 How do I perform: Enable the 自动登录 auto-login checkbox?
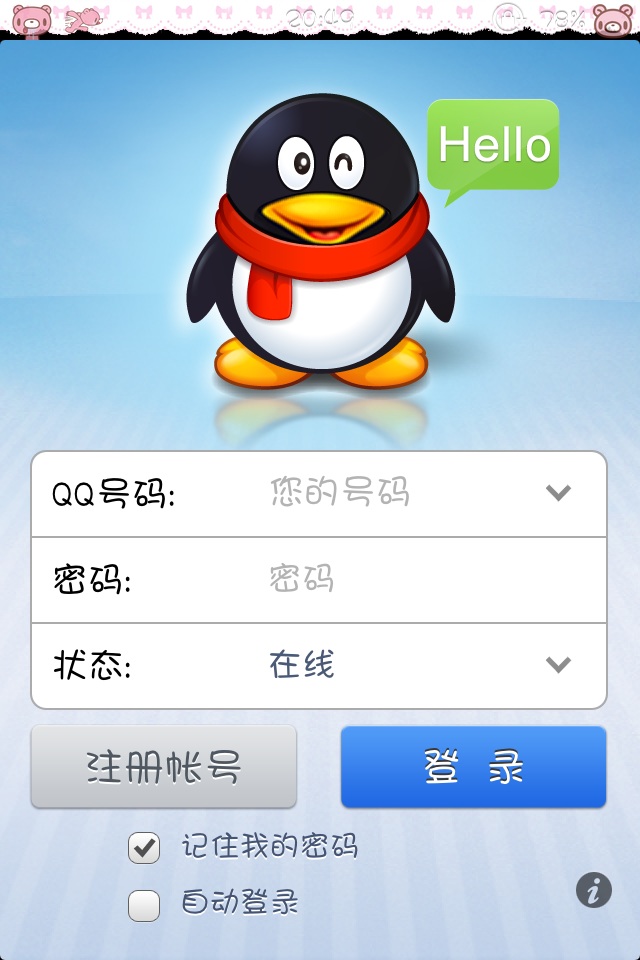144,906
